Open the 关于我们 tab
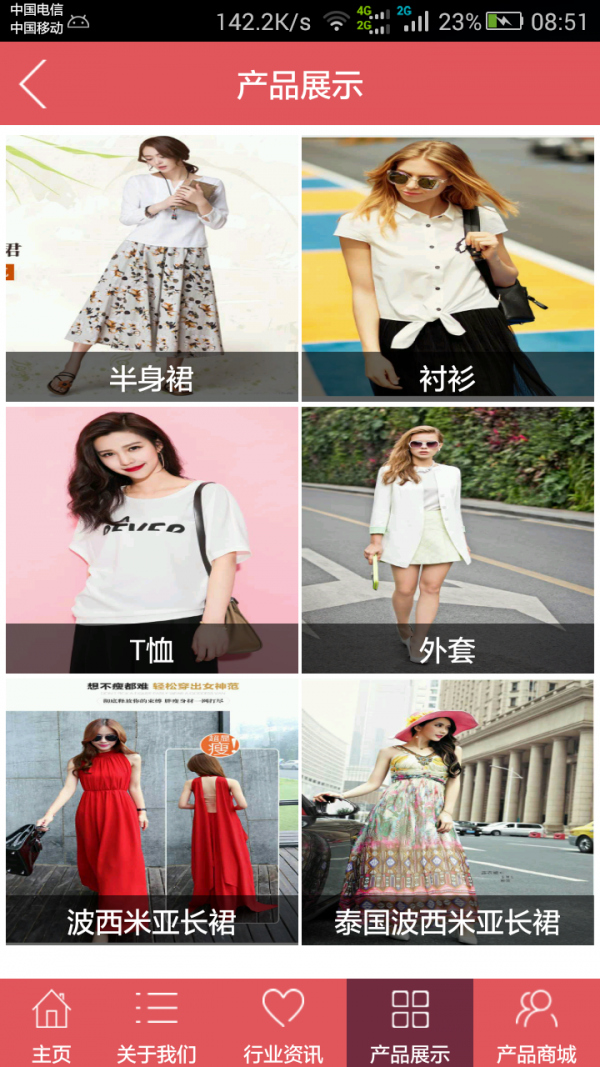600x1067 pixels. (x=156, y=1024)
